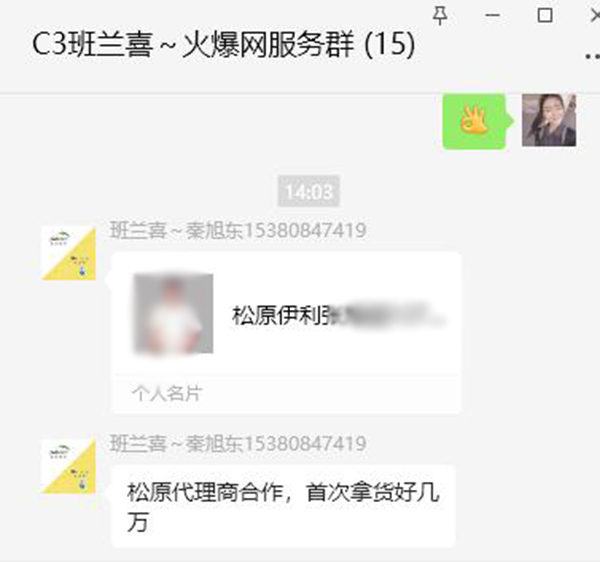View the sender's avatar at top right
Screen dimensions: 600x562
548,120
